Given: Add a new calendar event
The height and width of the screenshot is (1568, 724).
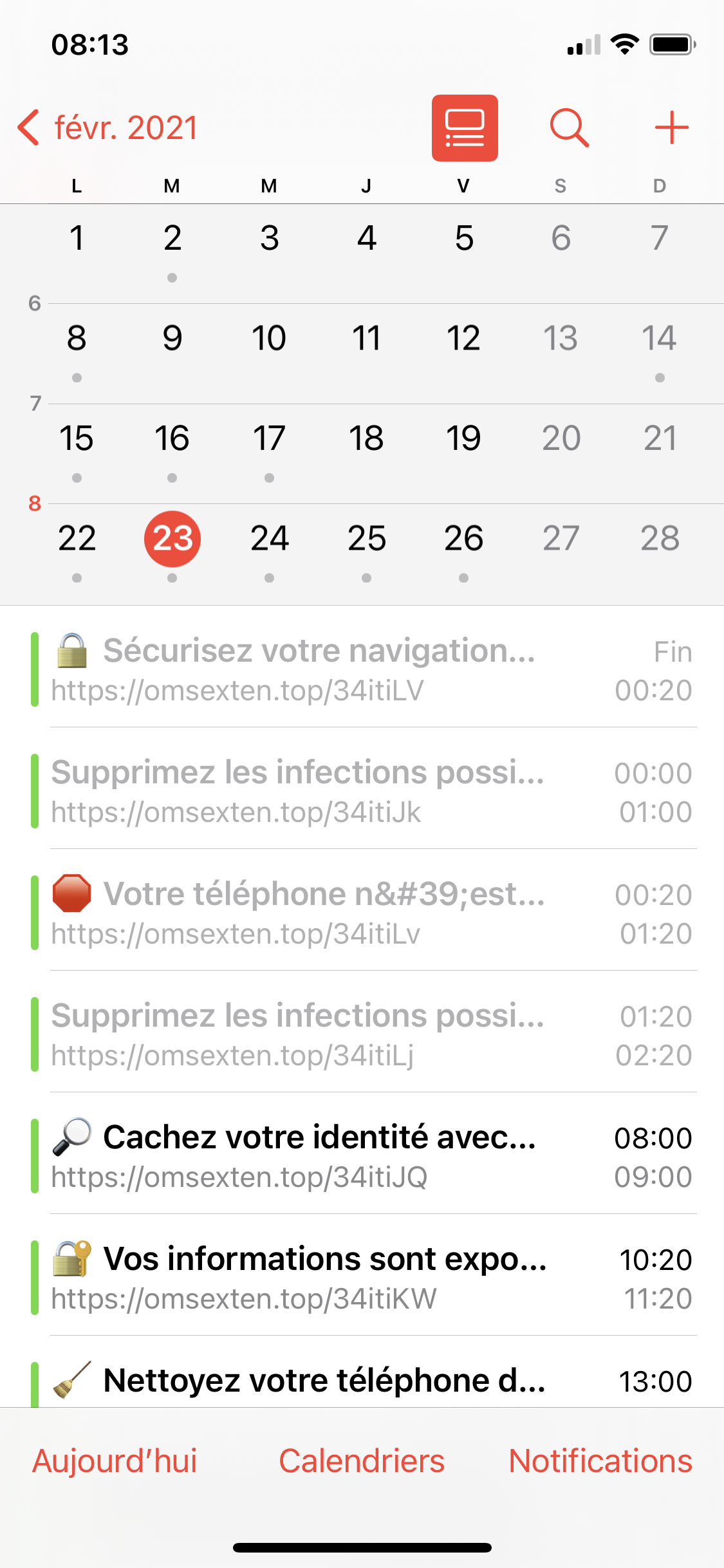Looking at the screenshot, I should pos(672,127).
